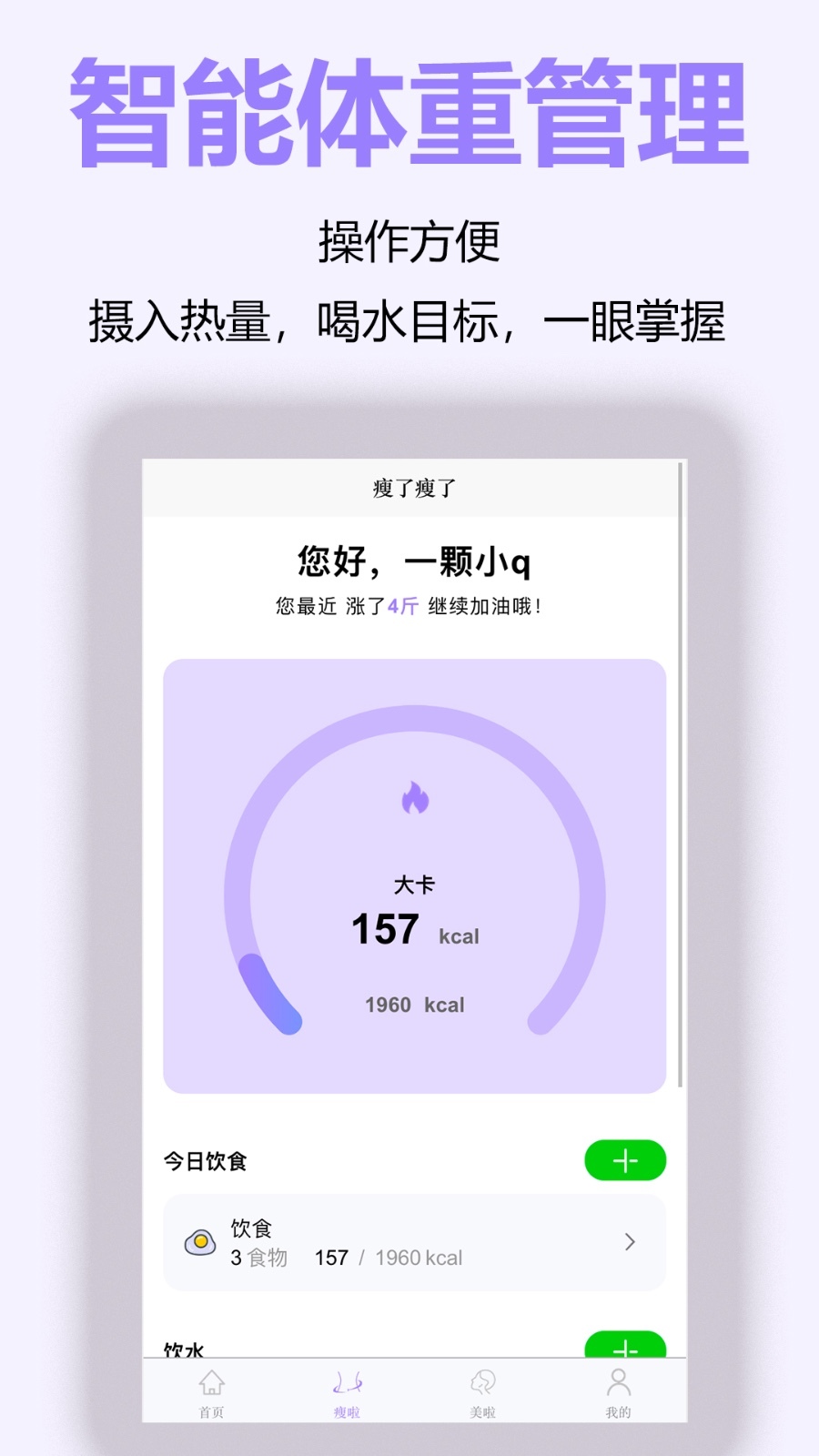819x1456 pixels.
Task: Expand the 饮食 record via its chevron
Action: coord(630,1239)
